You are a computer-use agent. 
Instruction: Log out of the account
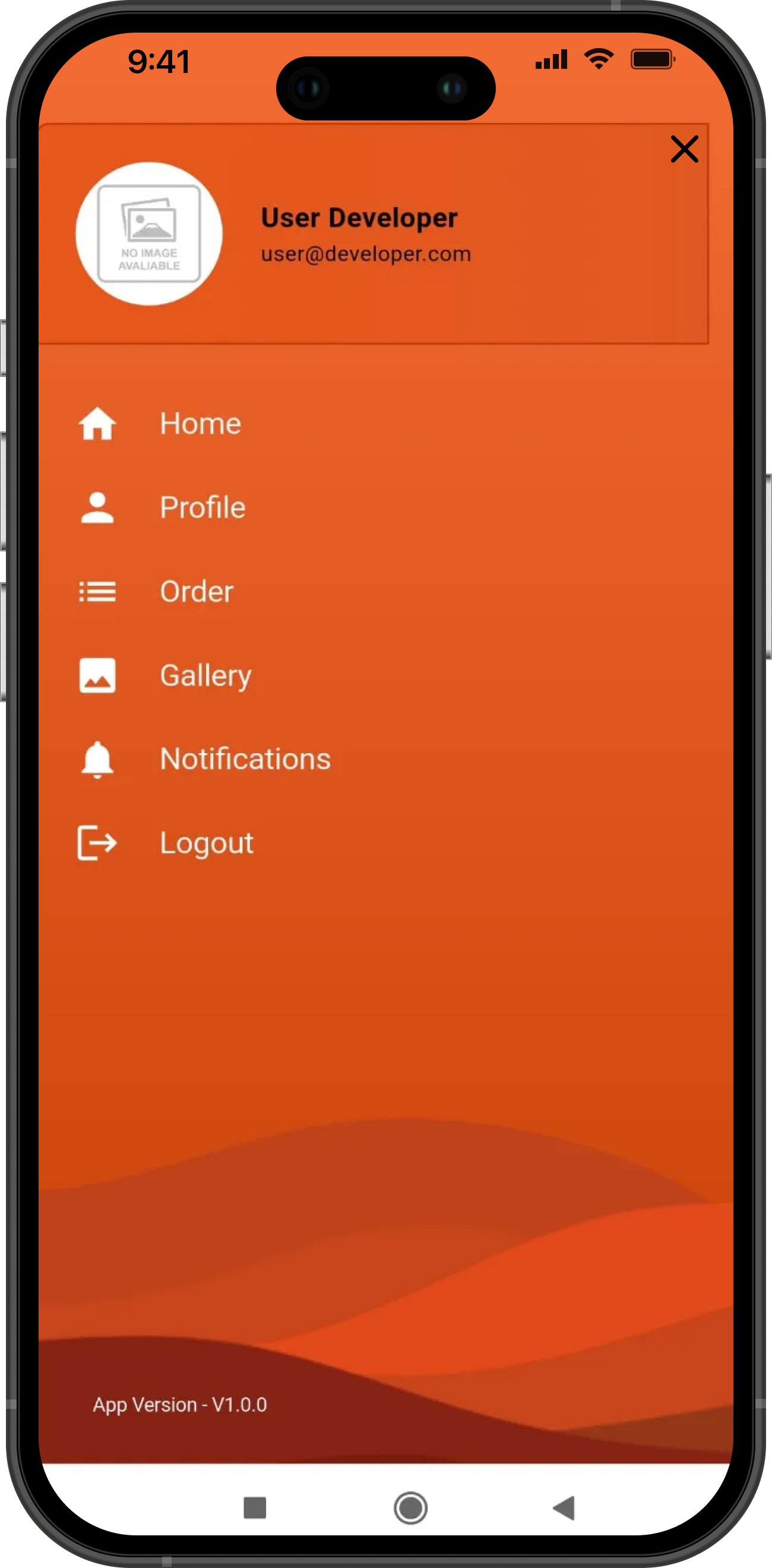pyautogui.click(x=206, y=843)
